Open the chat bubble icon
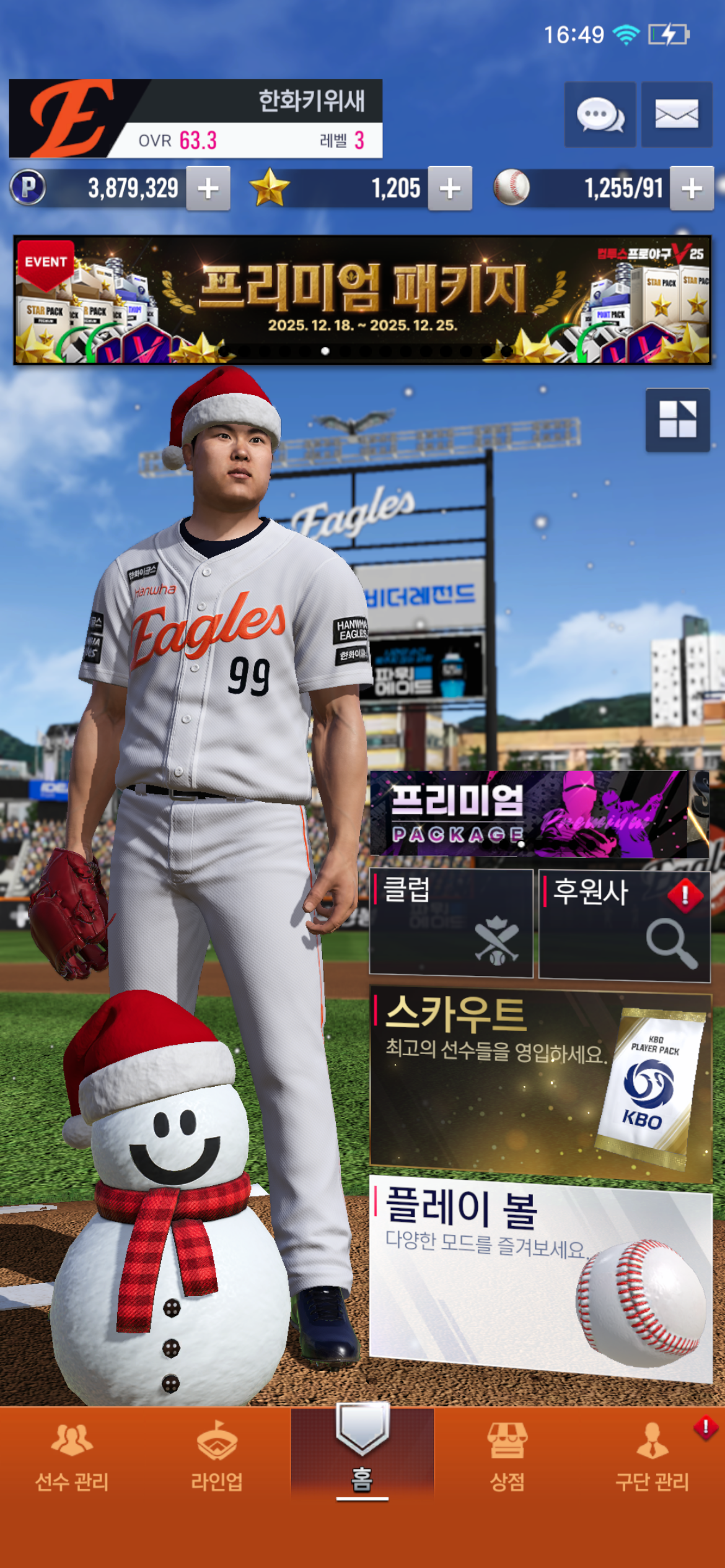Screen dimensions: 725x1568 (599, 115)
